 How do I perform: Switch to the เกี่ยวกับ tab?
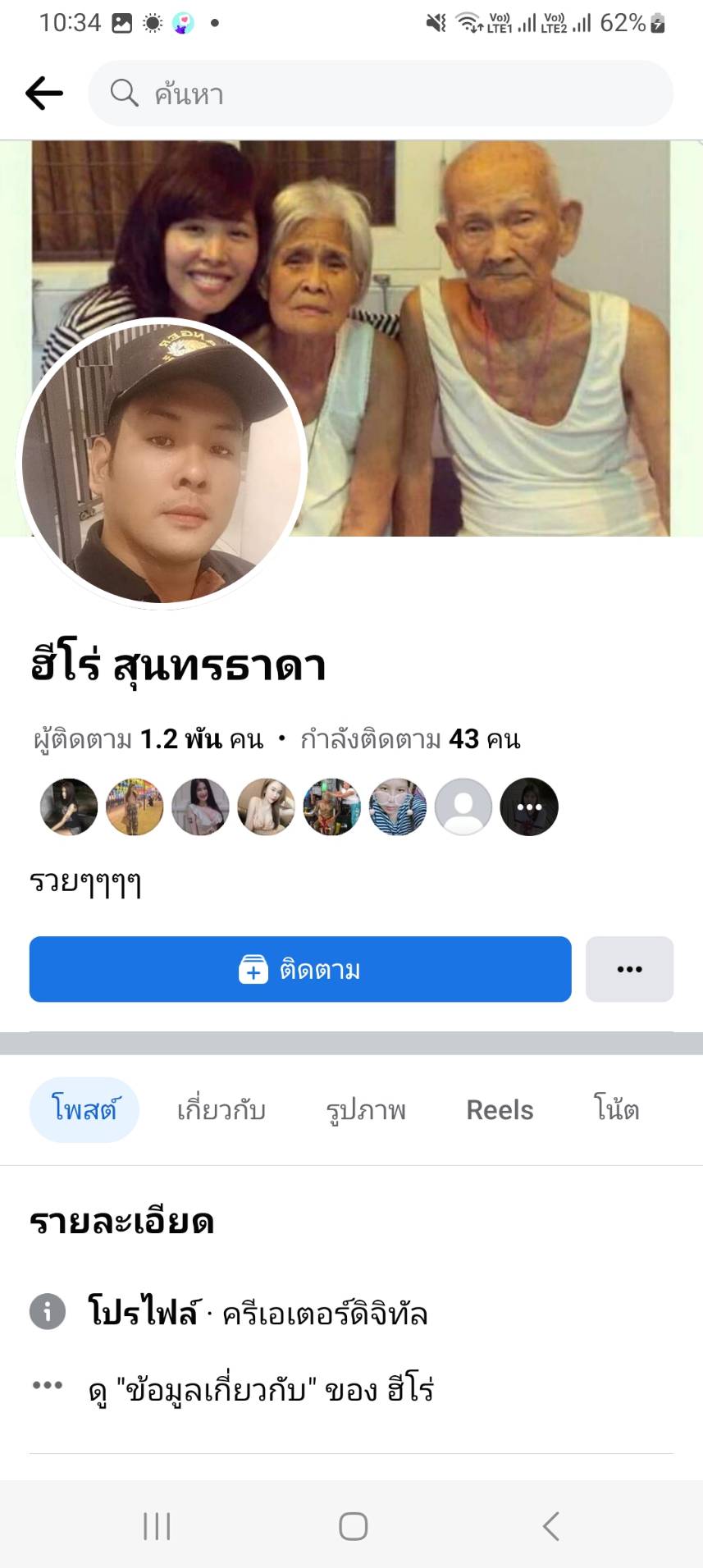pos(221,1110)
